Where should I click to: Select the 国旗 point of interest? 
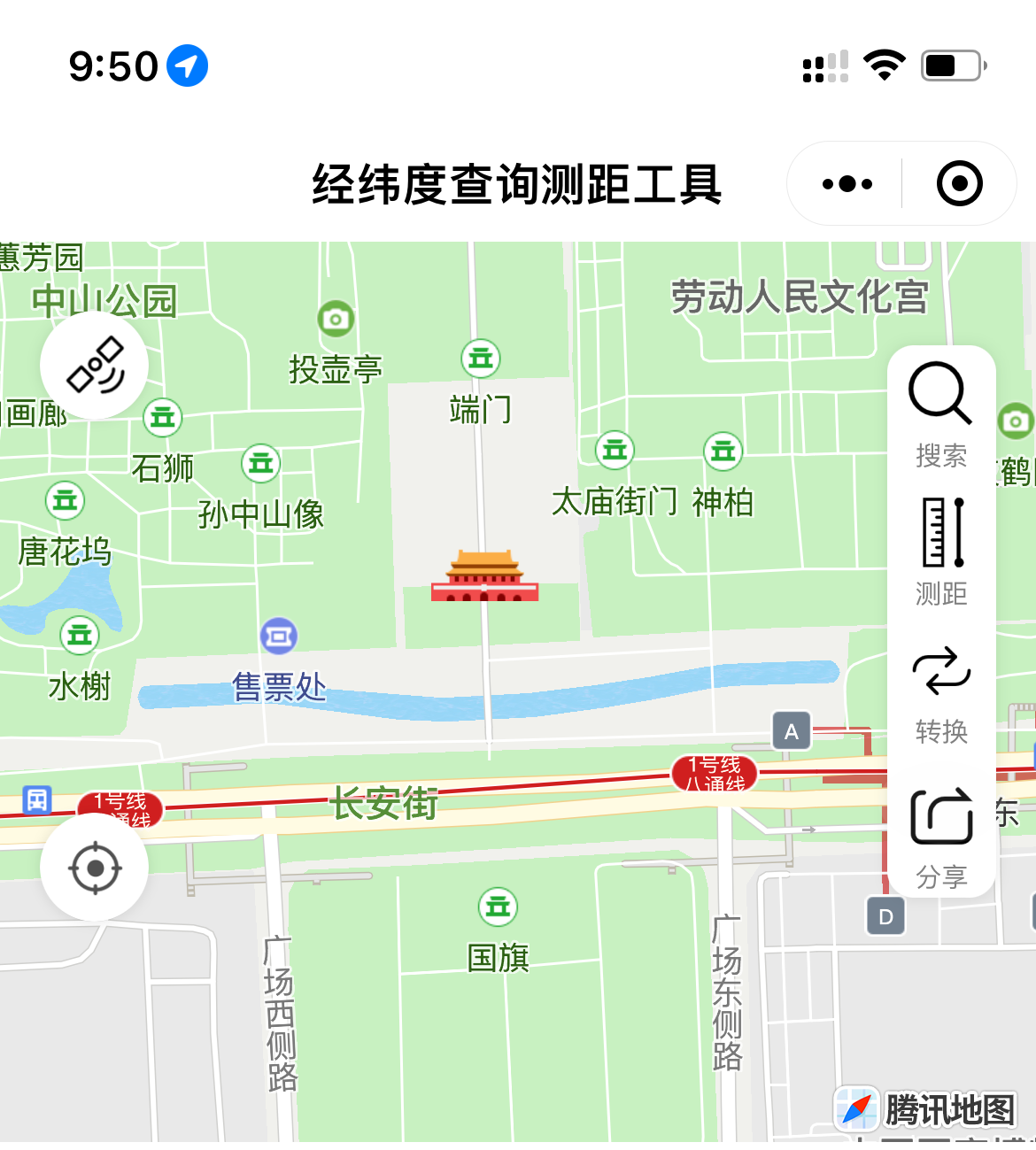[498, 907]
